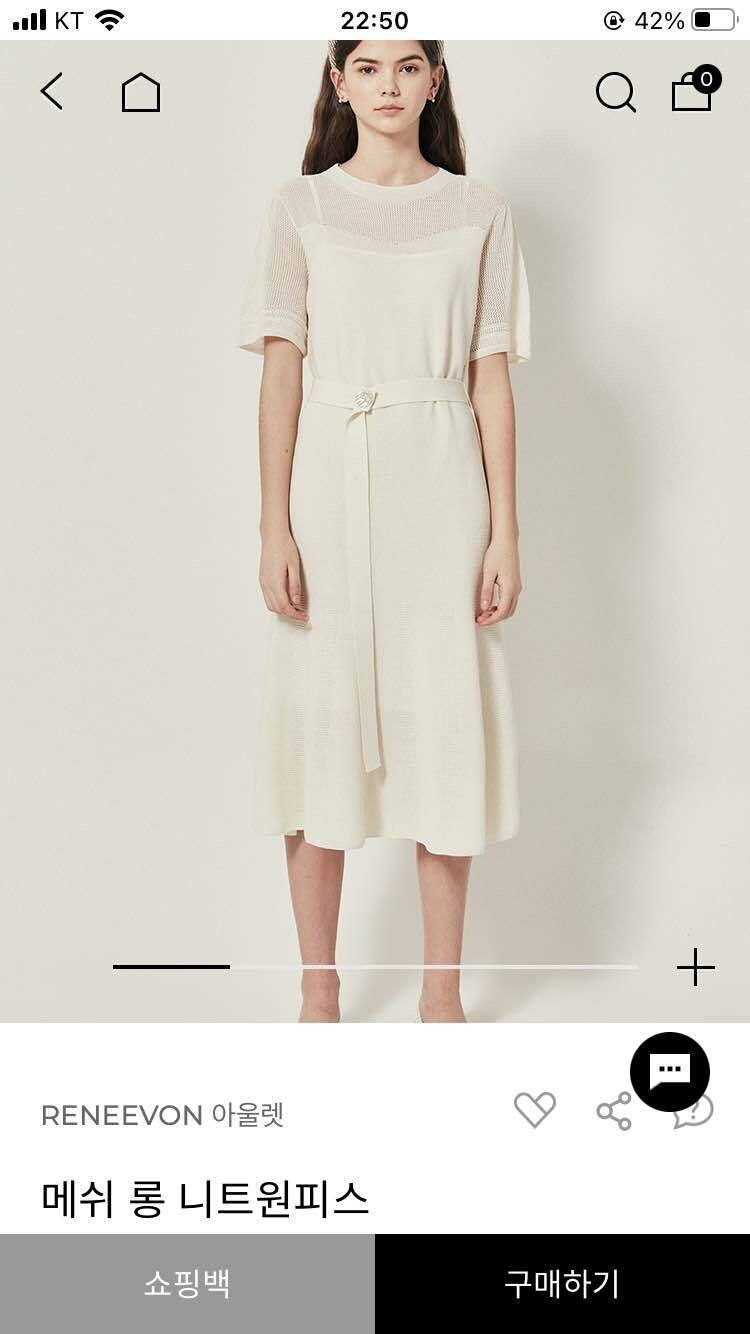Go back to the previous page
The image size is (750, 1334).
point(52,92)
